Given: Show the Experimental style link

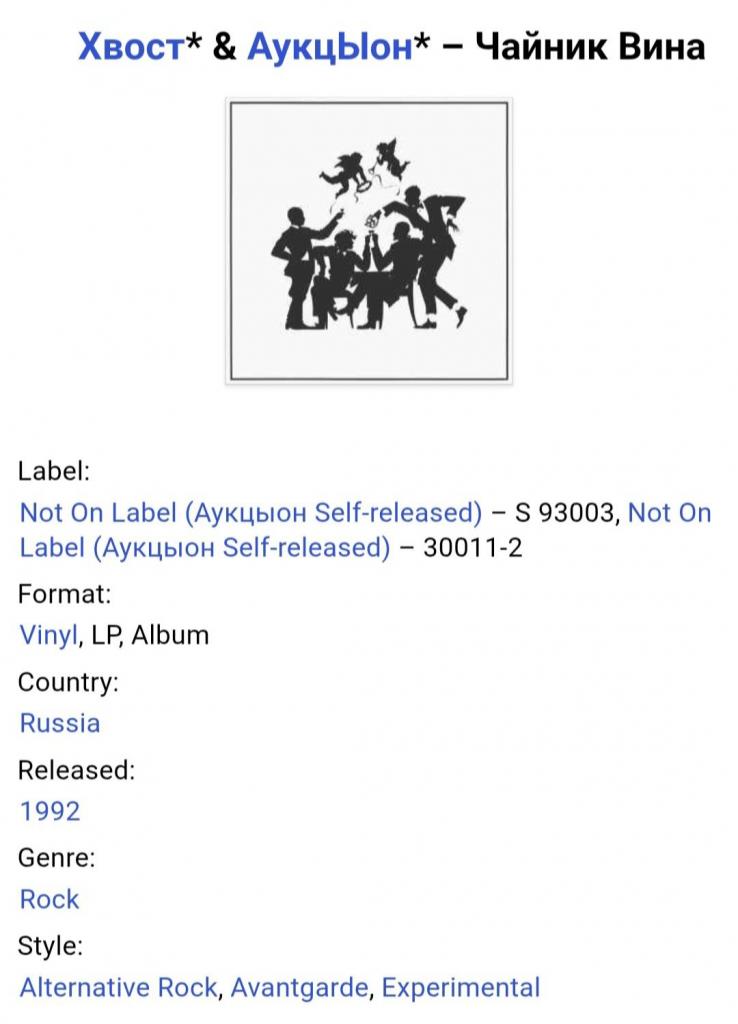Looking at the screenshot, I should [460, 988].
